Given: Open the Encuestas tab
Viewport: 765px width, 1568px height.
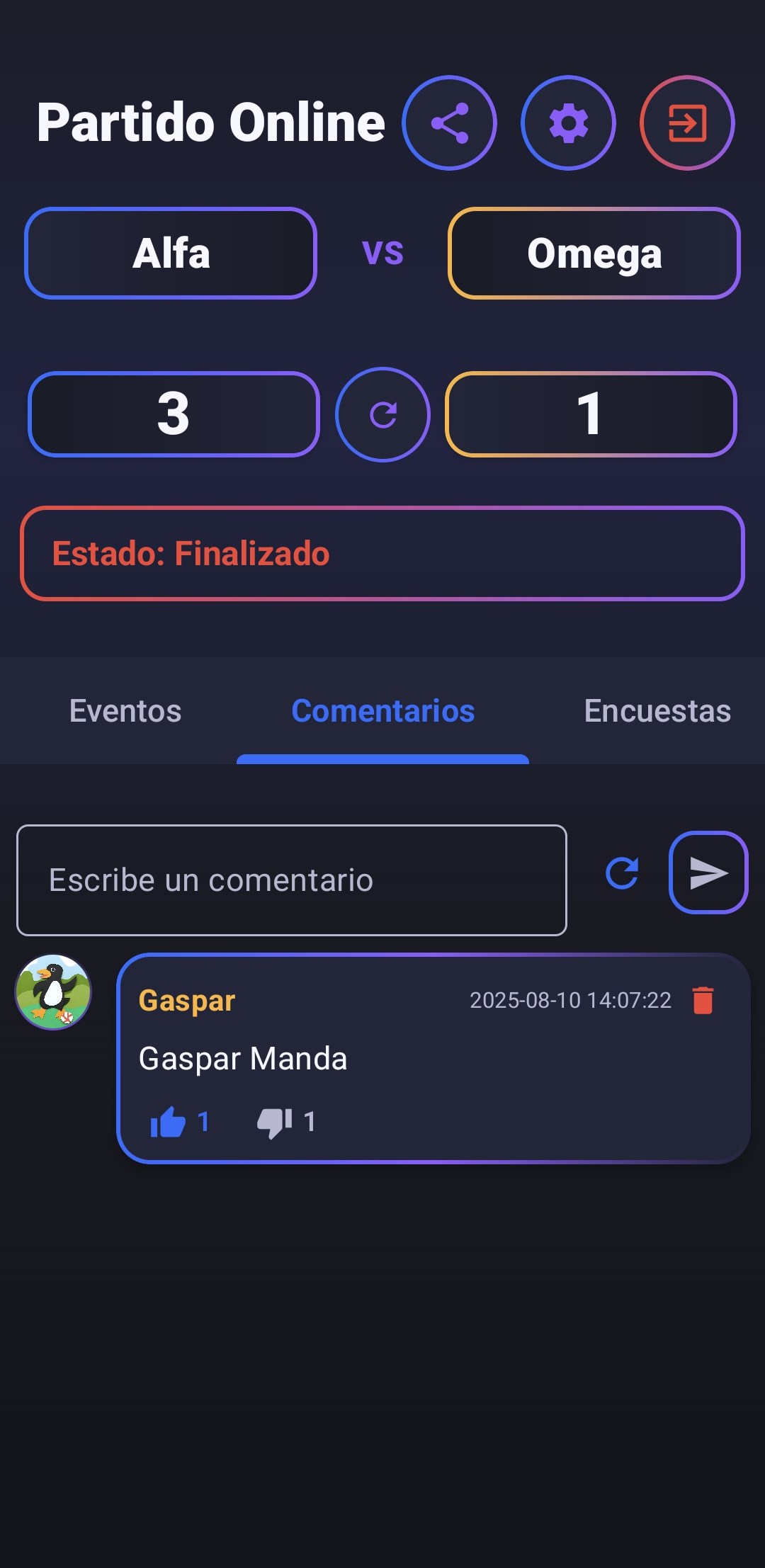Looking at the screenshot, I should 657,710.
